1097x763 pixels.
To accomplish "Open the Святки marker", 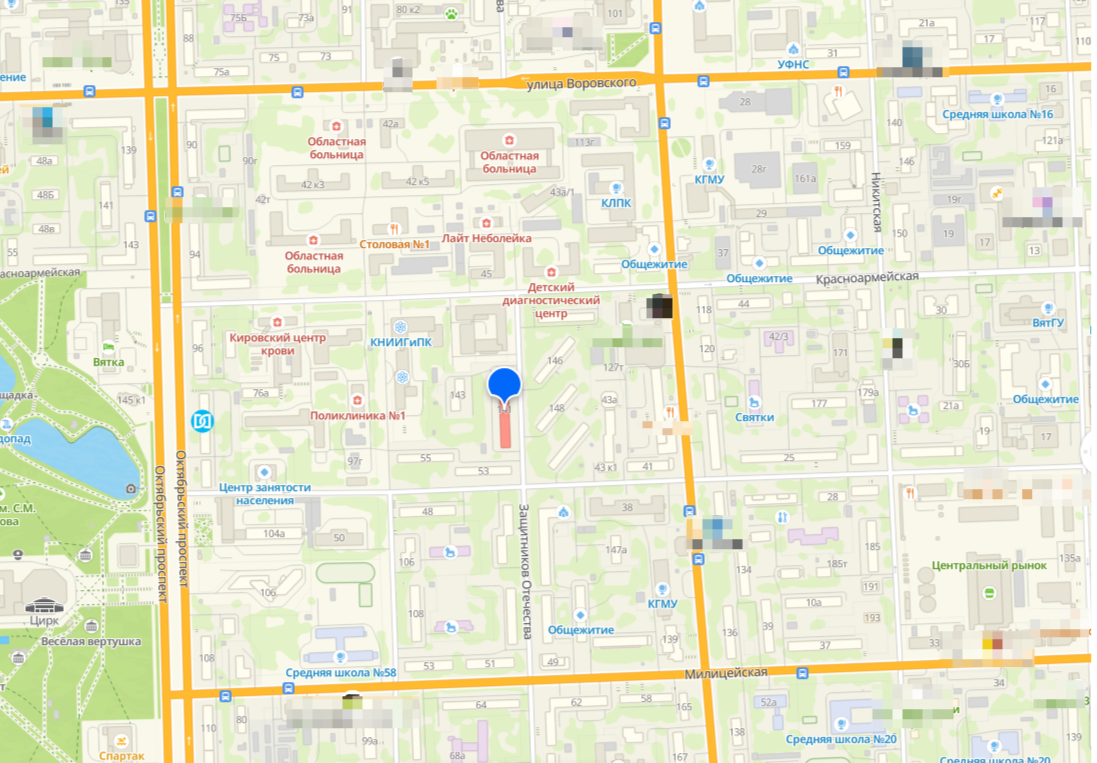I will (x=753, y=402).
